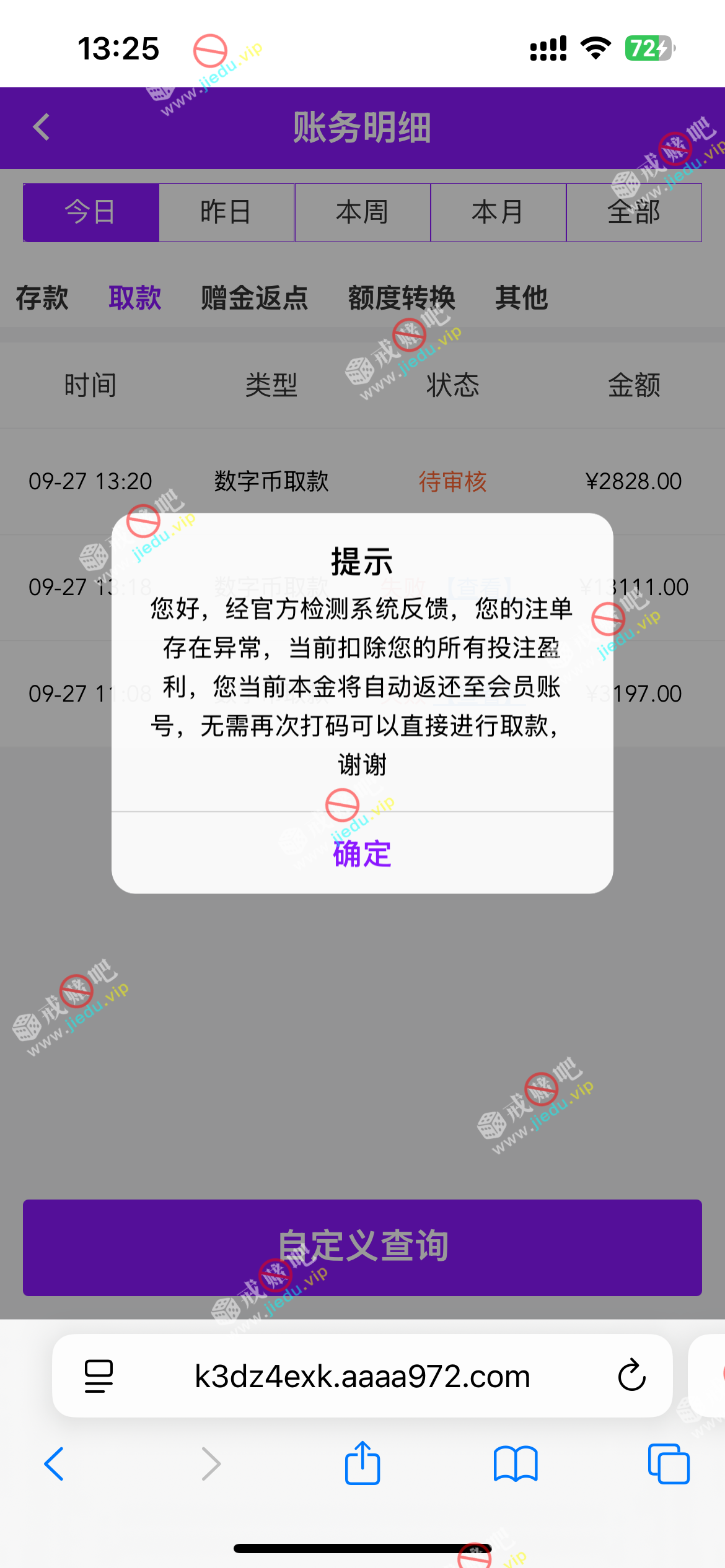Show the 其他 category
This screenshot has width=725, height=1568.
pyautogui.click(x=521, y=298)
